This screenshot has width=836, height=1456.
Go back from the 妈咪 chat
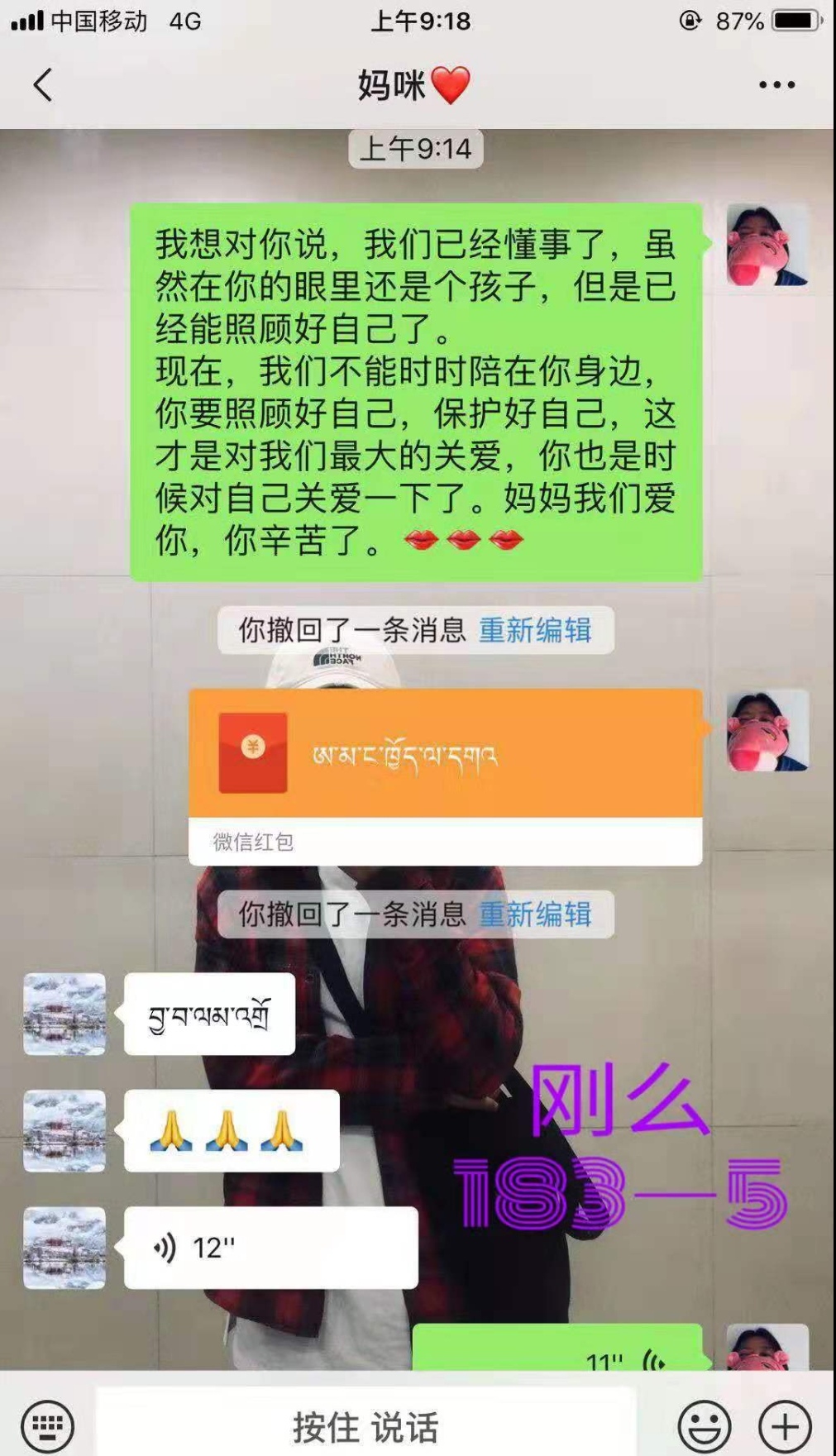(x=43, y=84)
